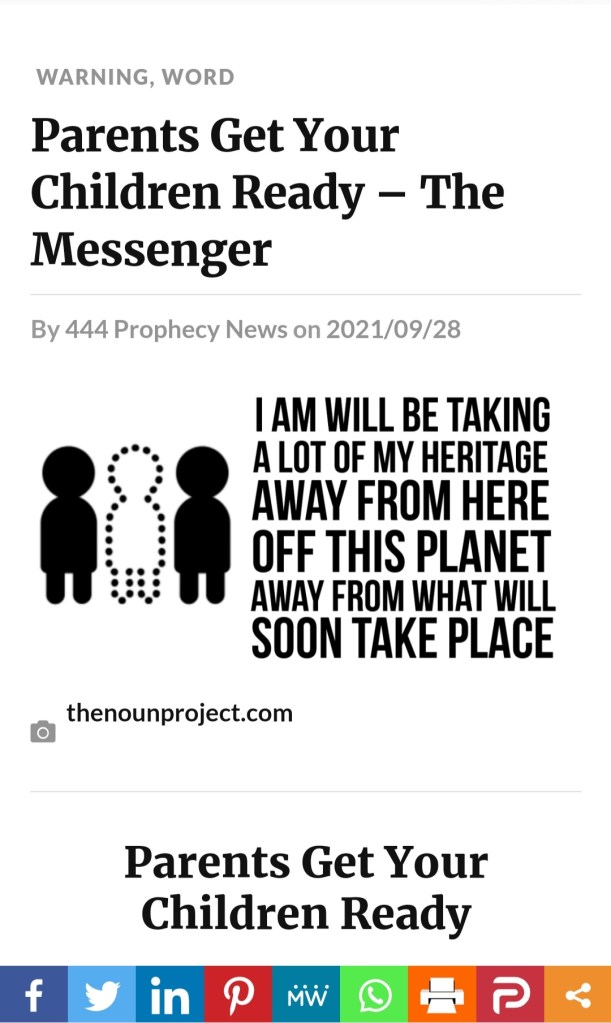Share the article on Facebook
611x1023 pixels.
(x=33, y=995)
